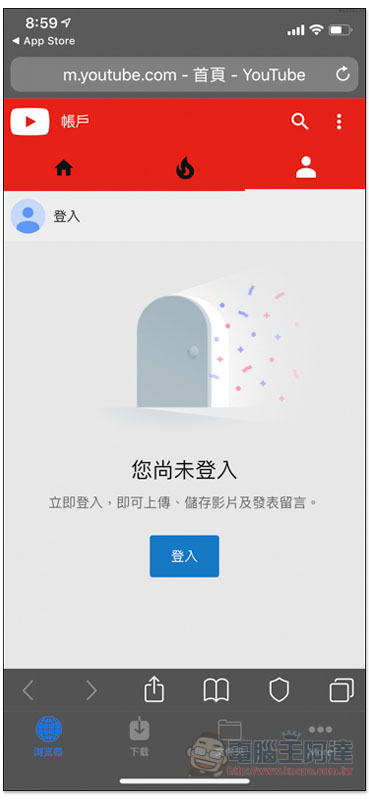
Task: Select the 浏览器 bottom tab
Action: [48, 736]
